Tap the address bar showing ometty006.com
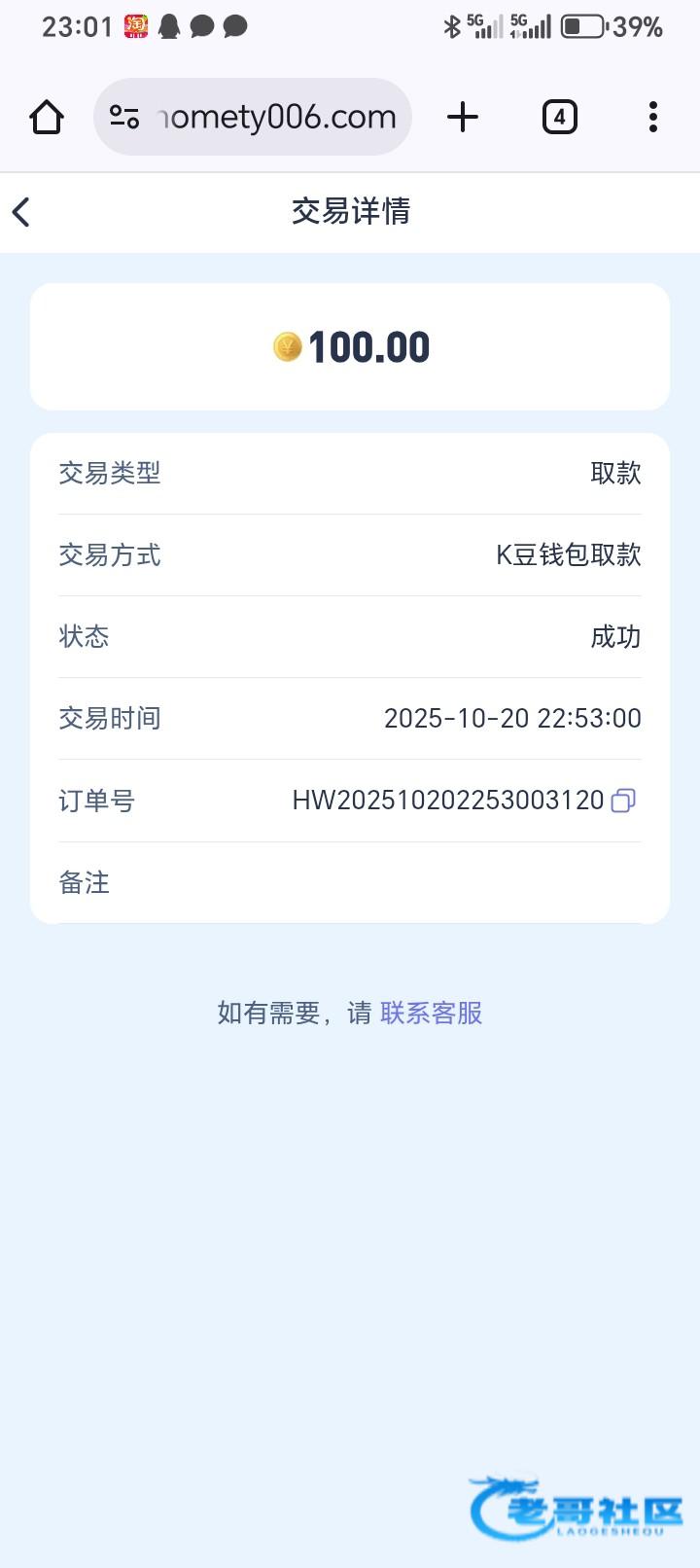Viewport: 700px width, 1568px height. click(277, 117)
